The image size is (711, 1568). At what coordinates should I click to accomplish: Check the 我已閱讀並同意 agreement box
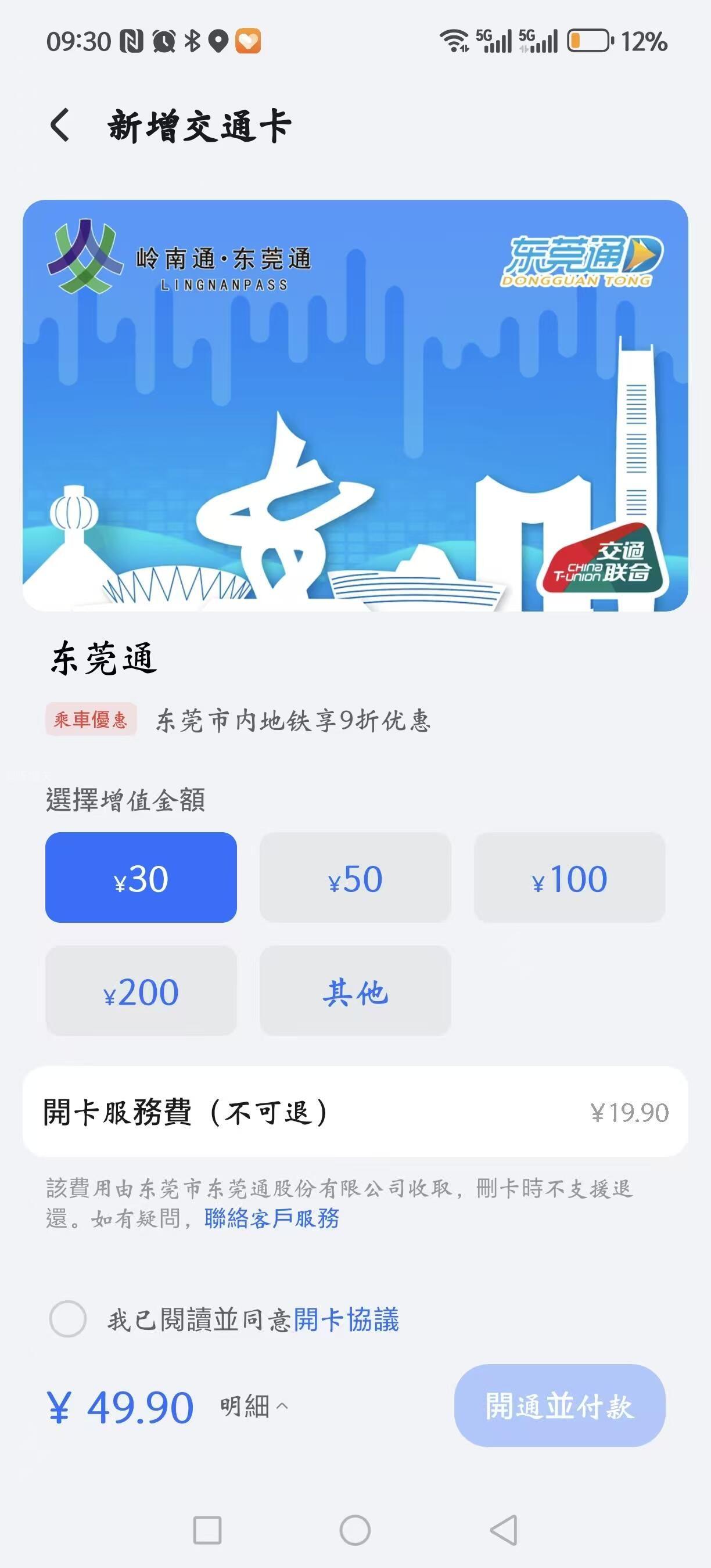[x=67, y=1319]
